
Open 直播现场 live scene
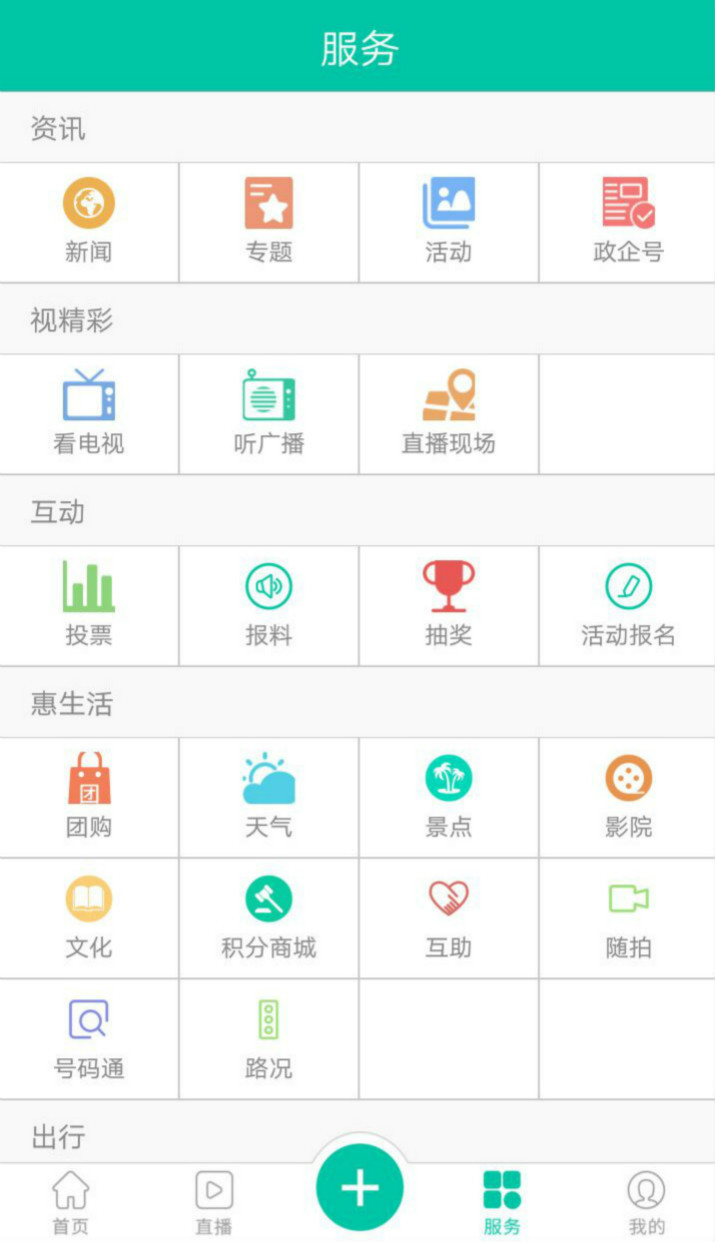click(448, 414)
